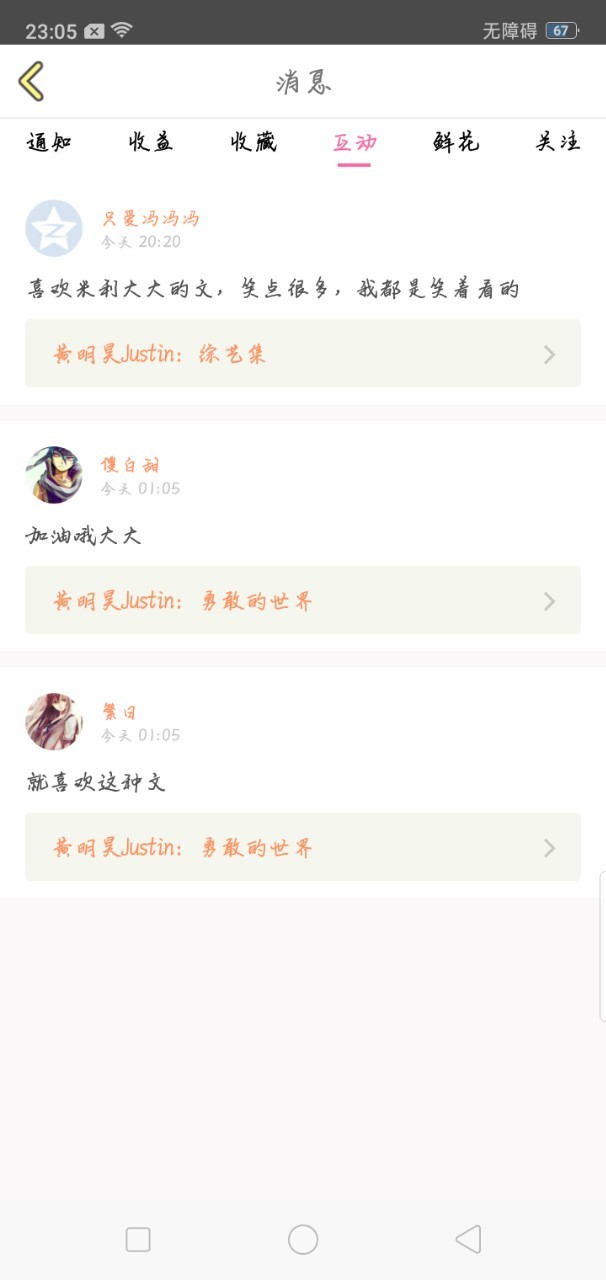Open 勇敢的世界 link under 傻白甜's comment
606x1280 pixels.
303,601
